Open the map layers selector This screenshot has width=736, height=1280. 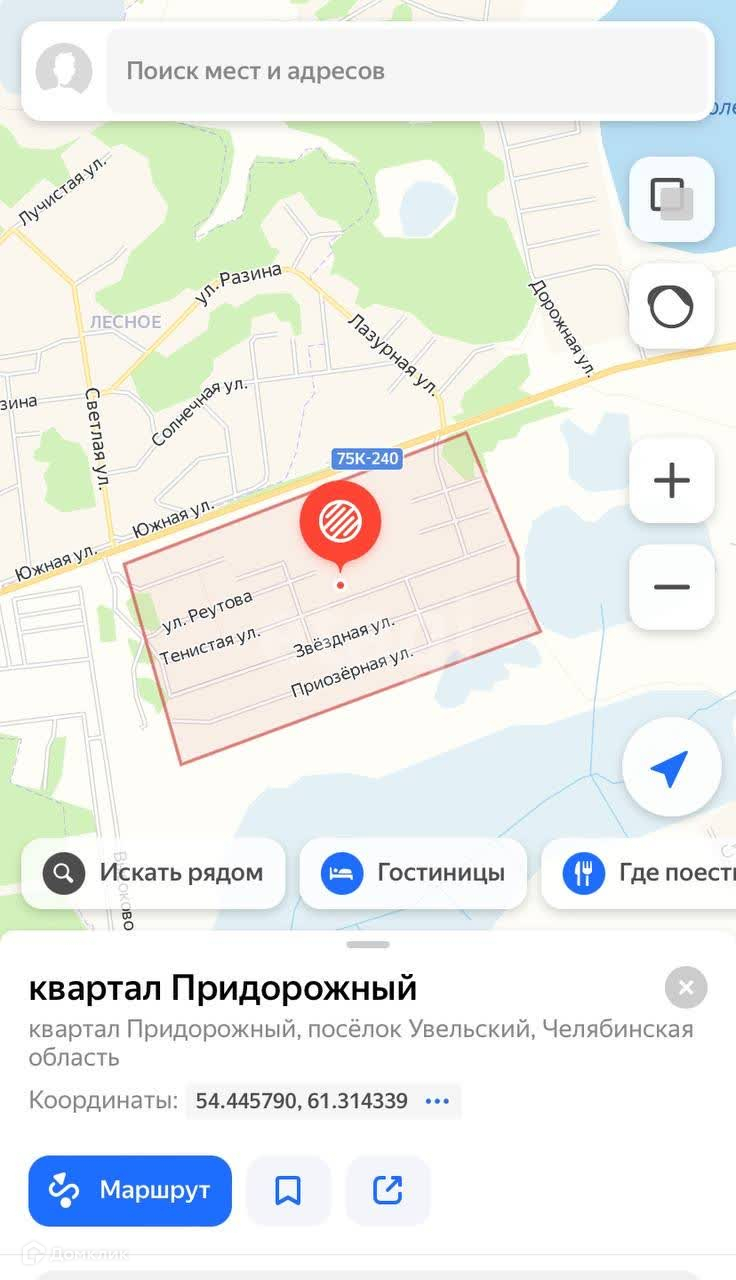click(672, 198)
